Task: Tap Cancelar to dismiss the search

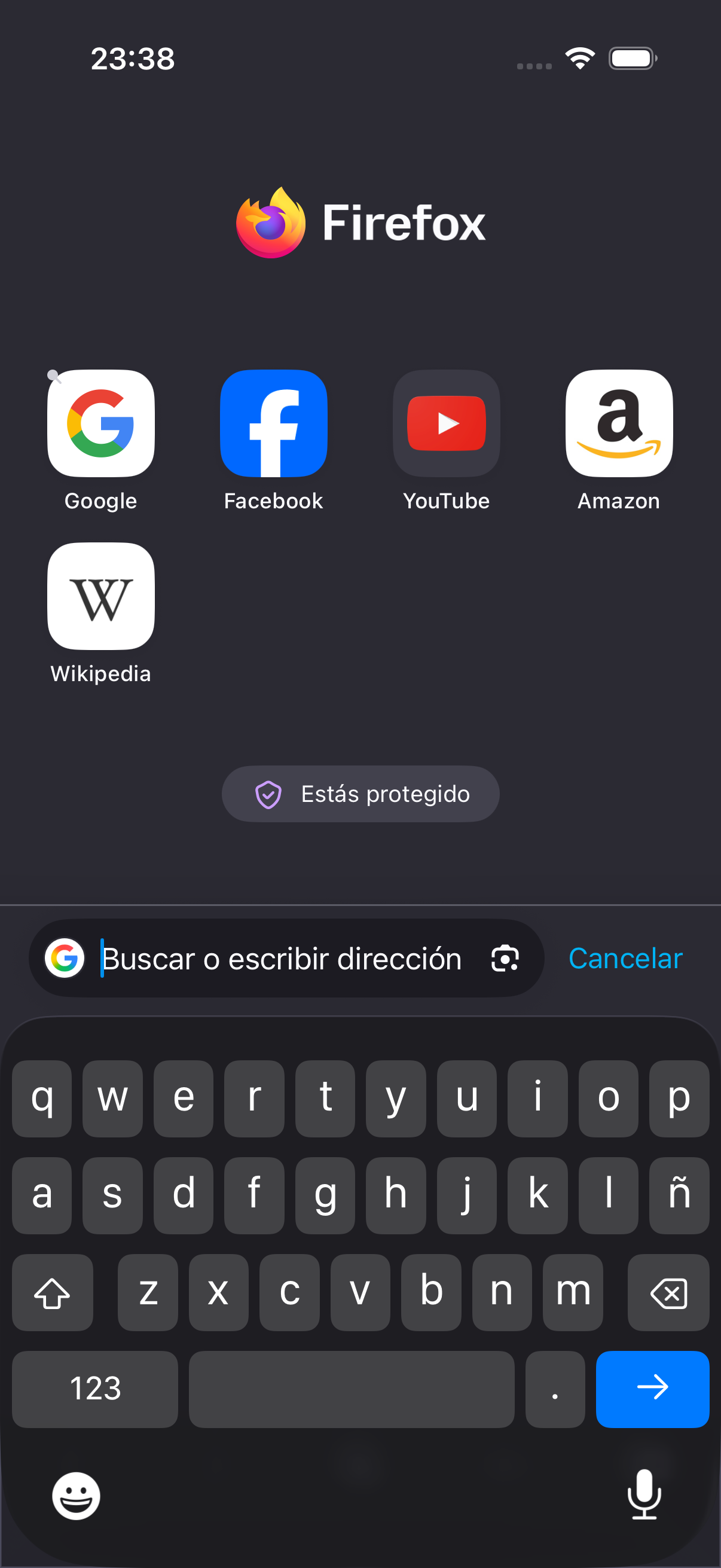Action: (x=625, y=959)
